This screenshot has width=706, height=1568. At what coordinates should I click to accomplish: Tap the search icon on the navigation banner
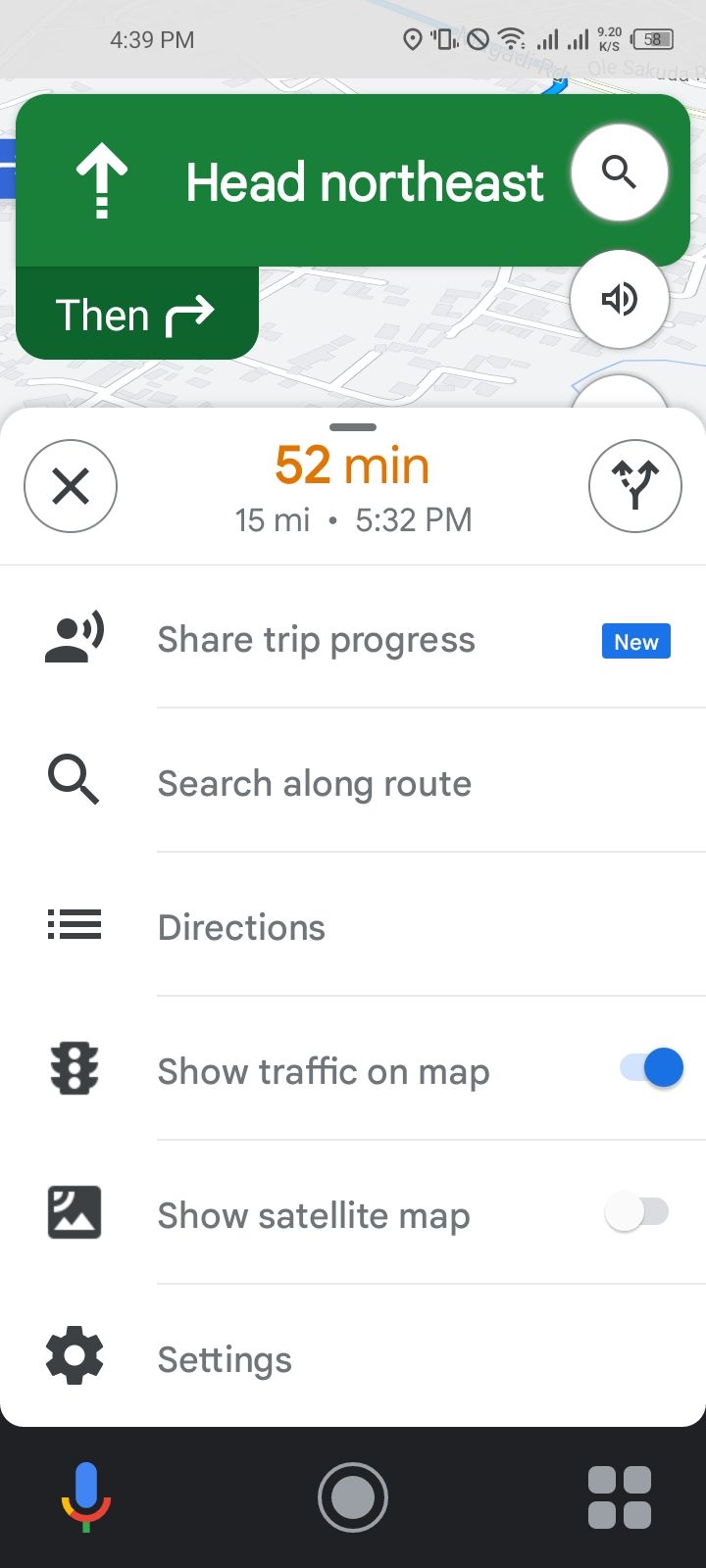pyautogui.click(x=620, y=173)
